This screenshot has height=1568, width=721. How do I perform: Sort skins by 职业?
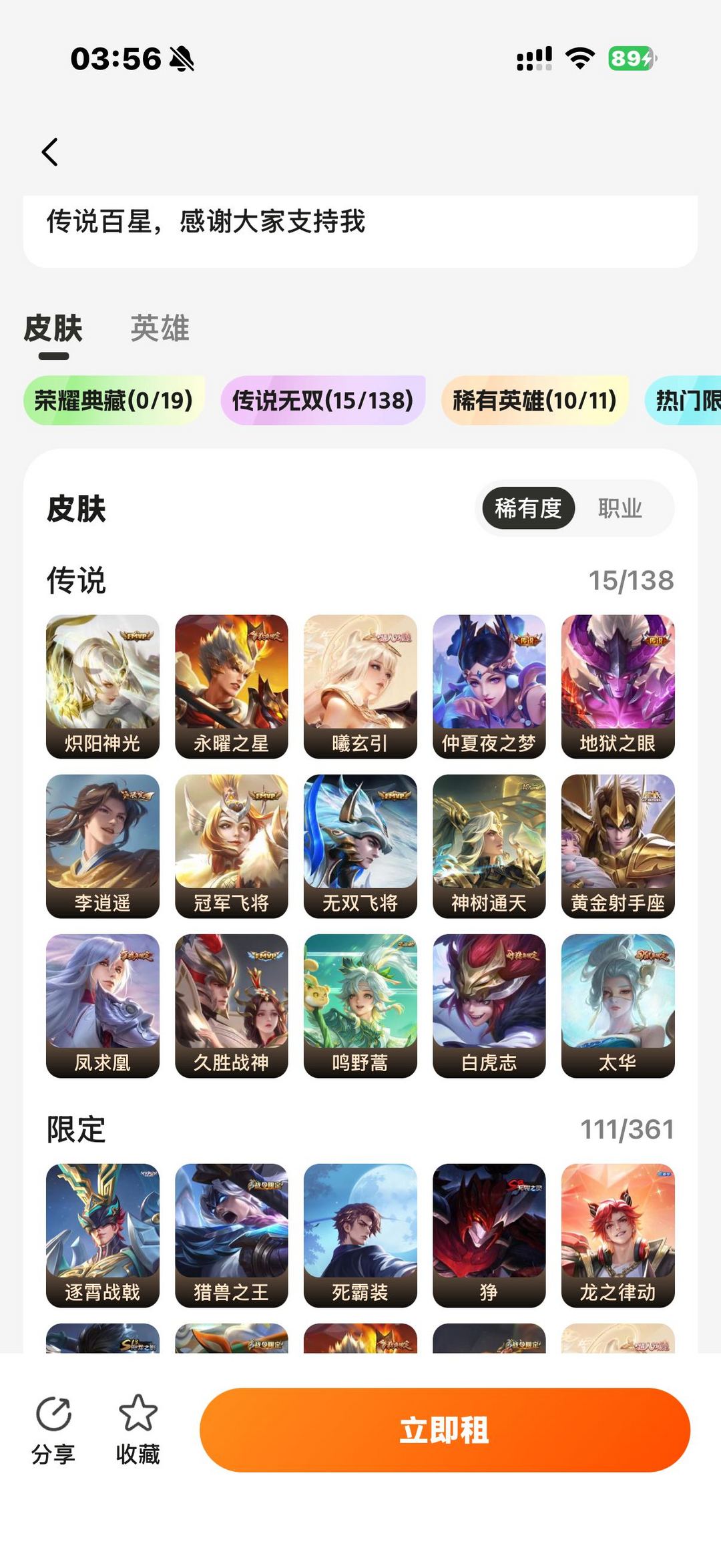point(620,509)
